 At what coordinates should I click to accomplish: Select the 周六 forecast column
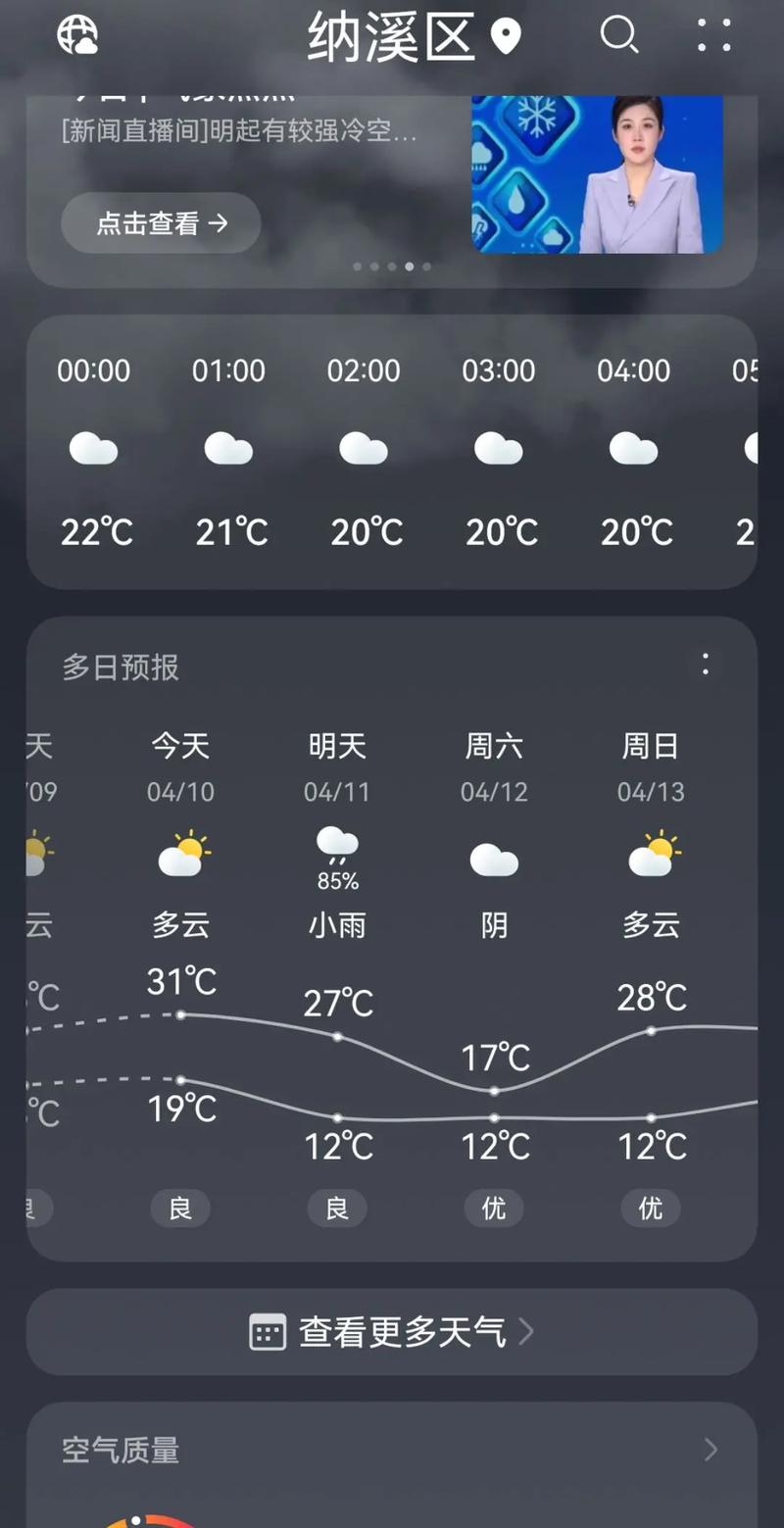494,746
